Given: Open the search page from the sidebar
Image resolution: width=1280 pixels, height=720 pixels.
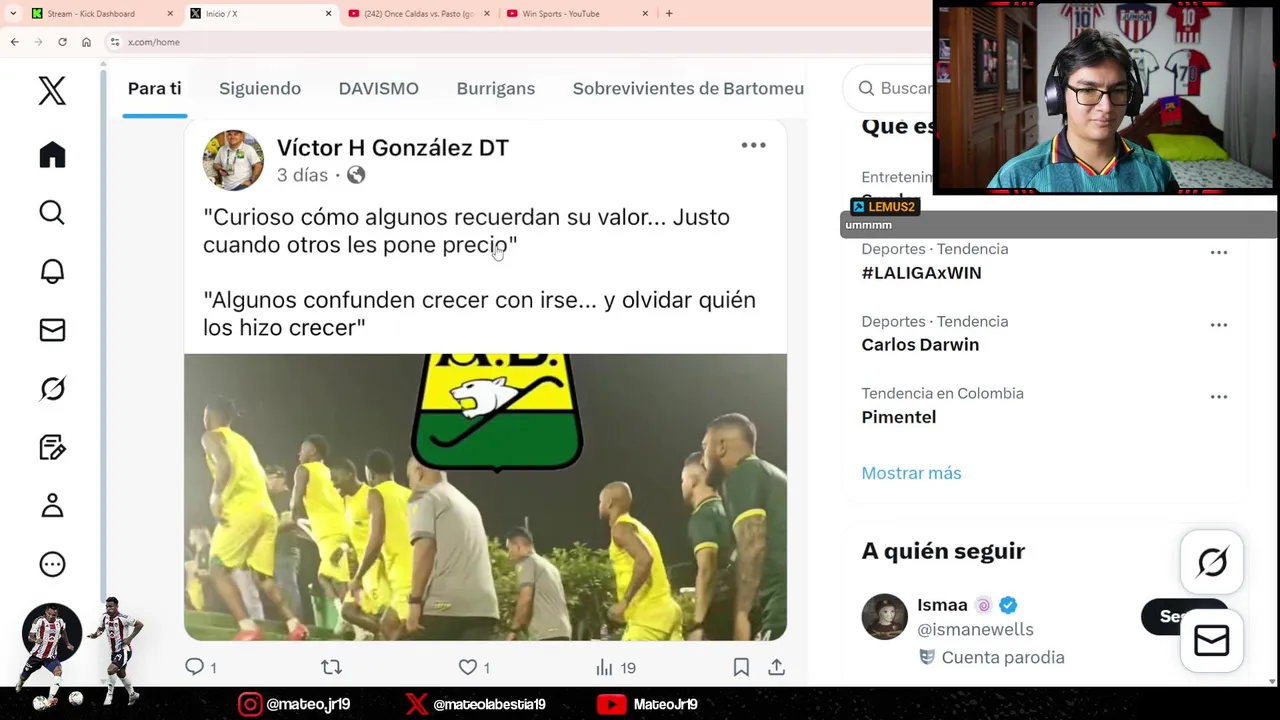Looking at the screenshot, I should pyautogui.click(x=52, y=213).
